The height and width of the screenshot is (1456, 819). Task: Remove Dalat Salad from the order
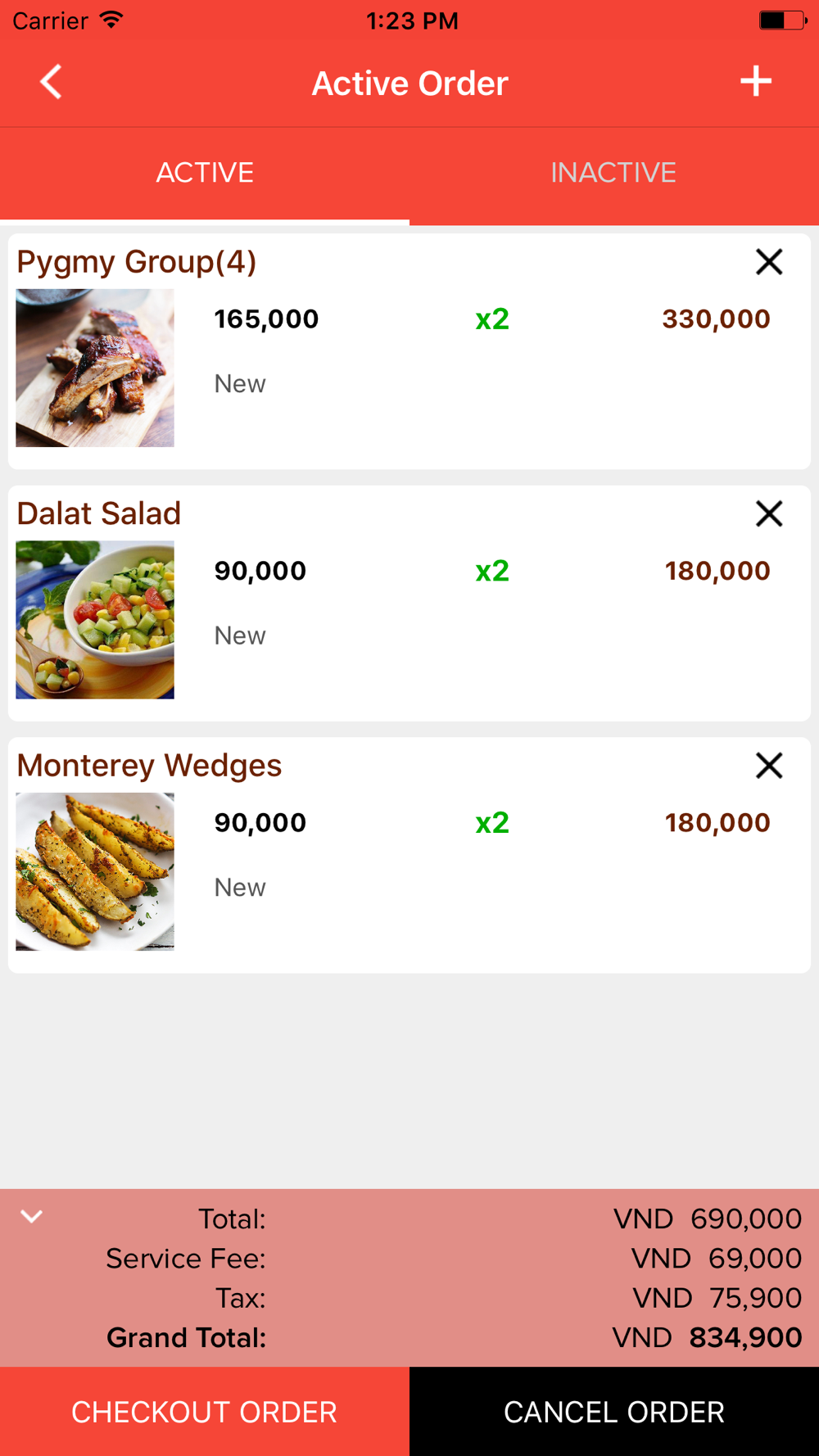[769, 514]
